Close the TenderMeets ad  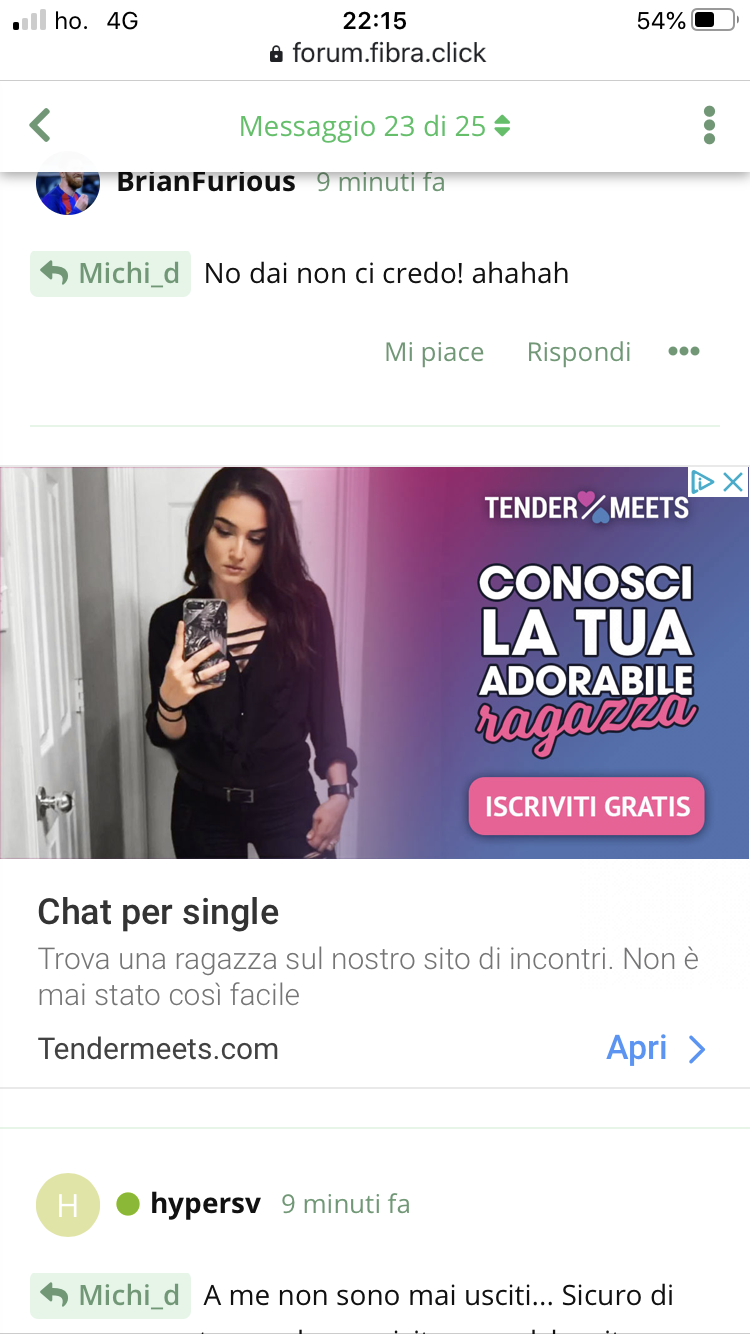[x=733, y=482]
